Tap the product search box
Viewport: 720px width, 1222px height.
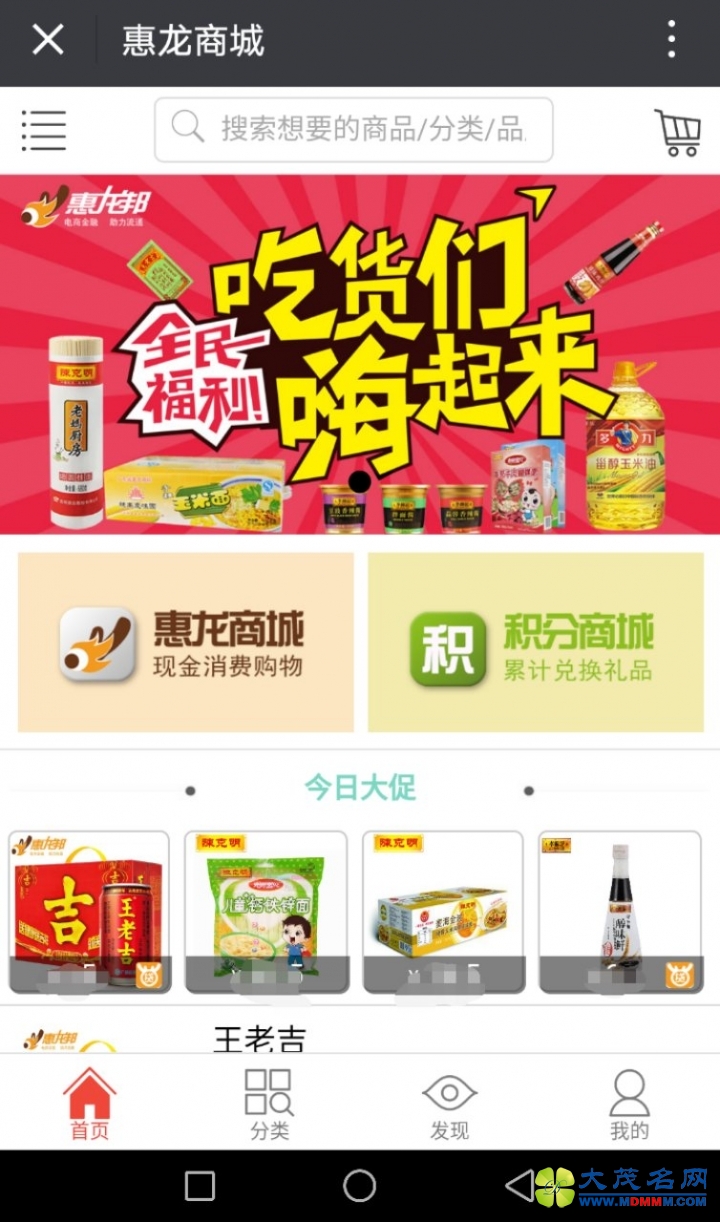point(353,130)
